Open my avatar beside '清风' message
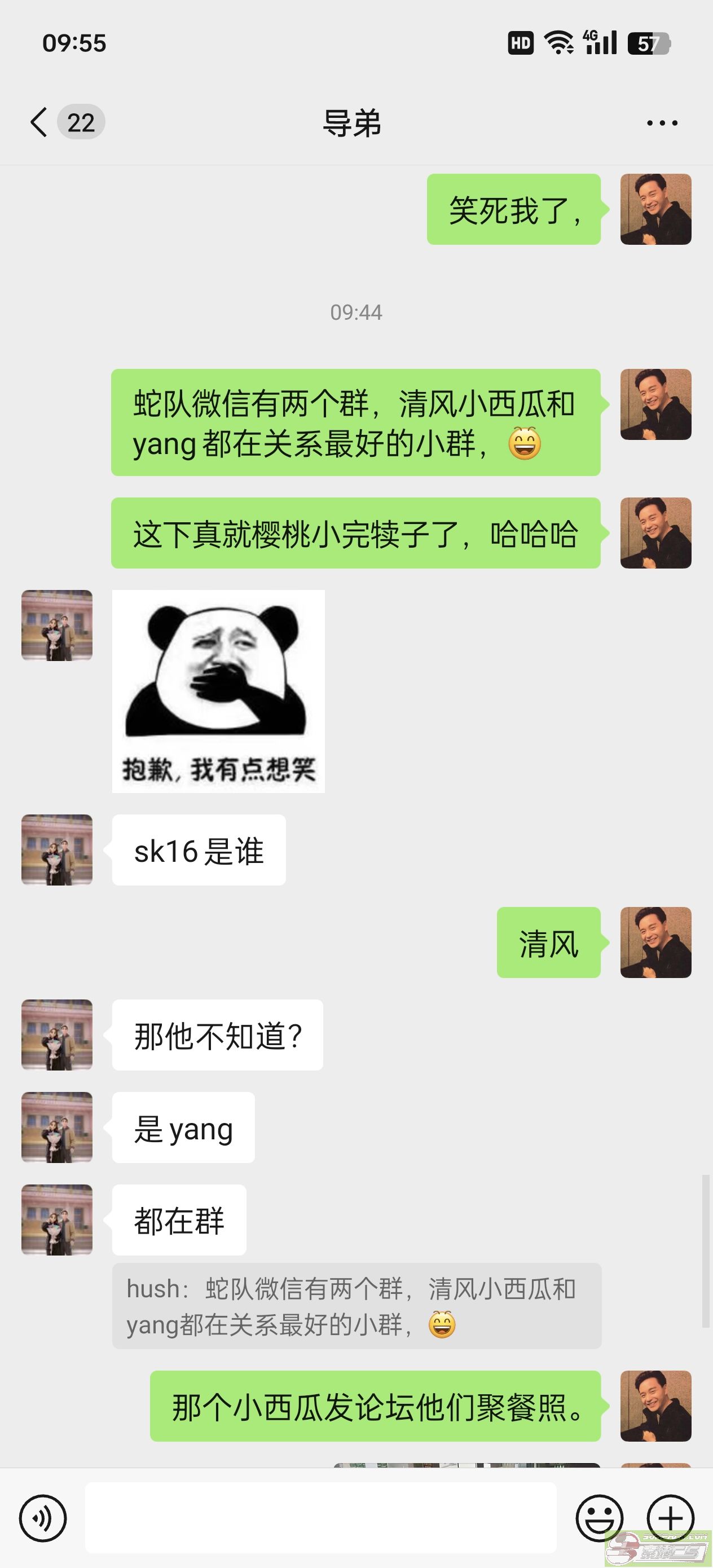The height and width of the screenshot is (1568, 713). 656,942
